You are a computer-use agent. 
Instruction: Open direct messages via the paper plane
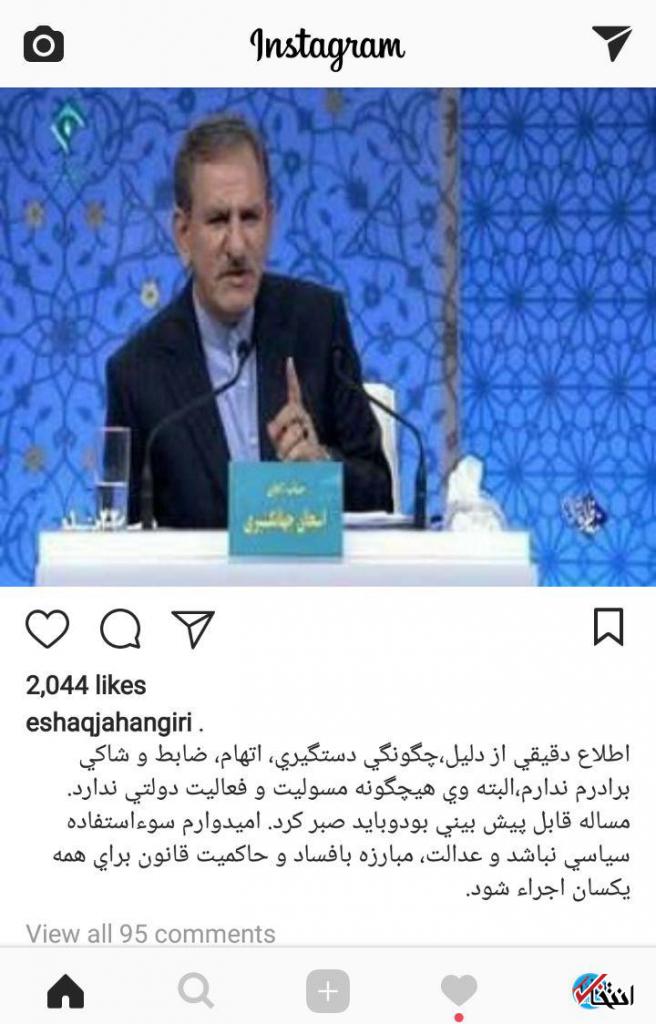click(x=611, y=43)
